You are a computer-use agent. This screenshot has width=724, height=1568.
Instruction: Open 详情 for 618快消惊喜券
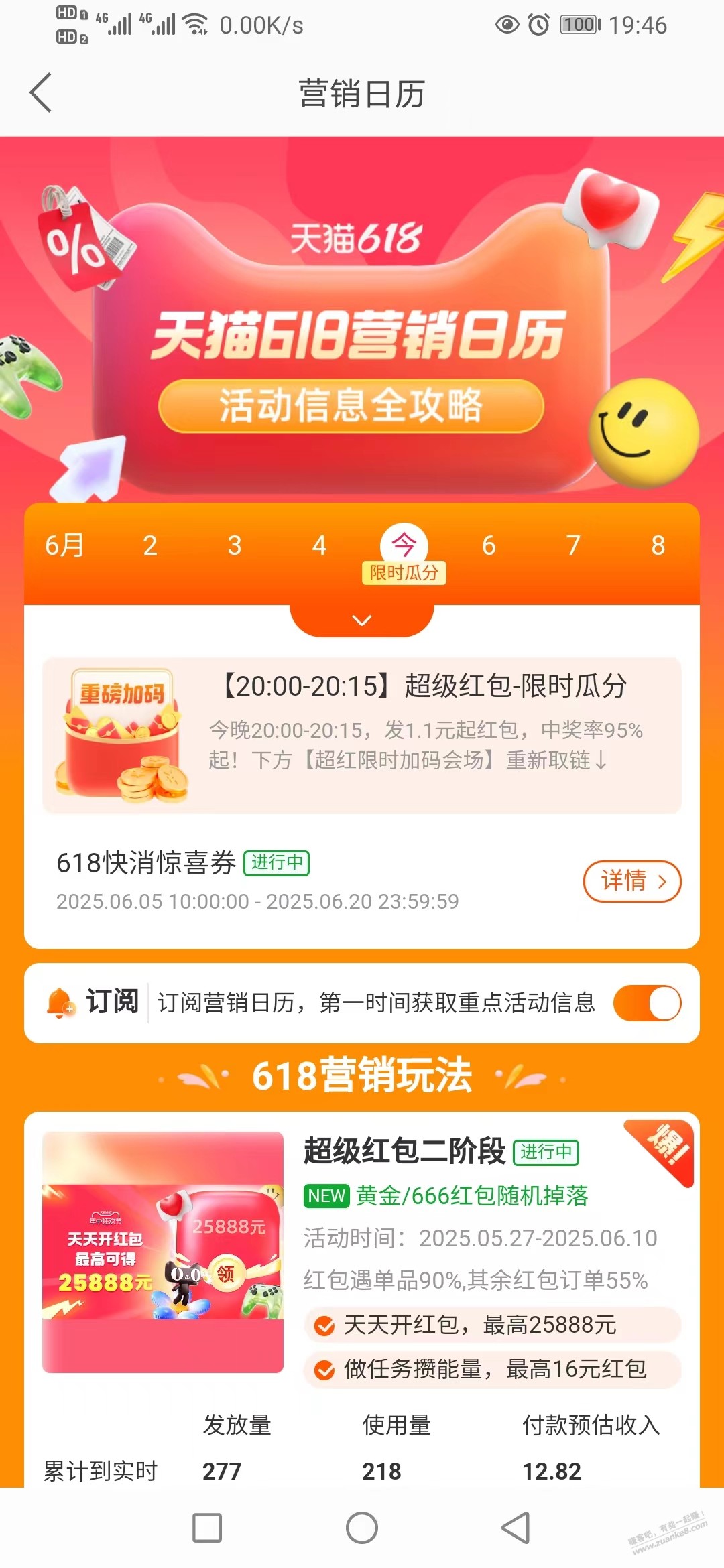pos(631,883)
